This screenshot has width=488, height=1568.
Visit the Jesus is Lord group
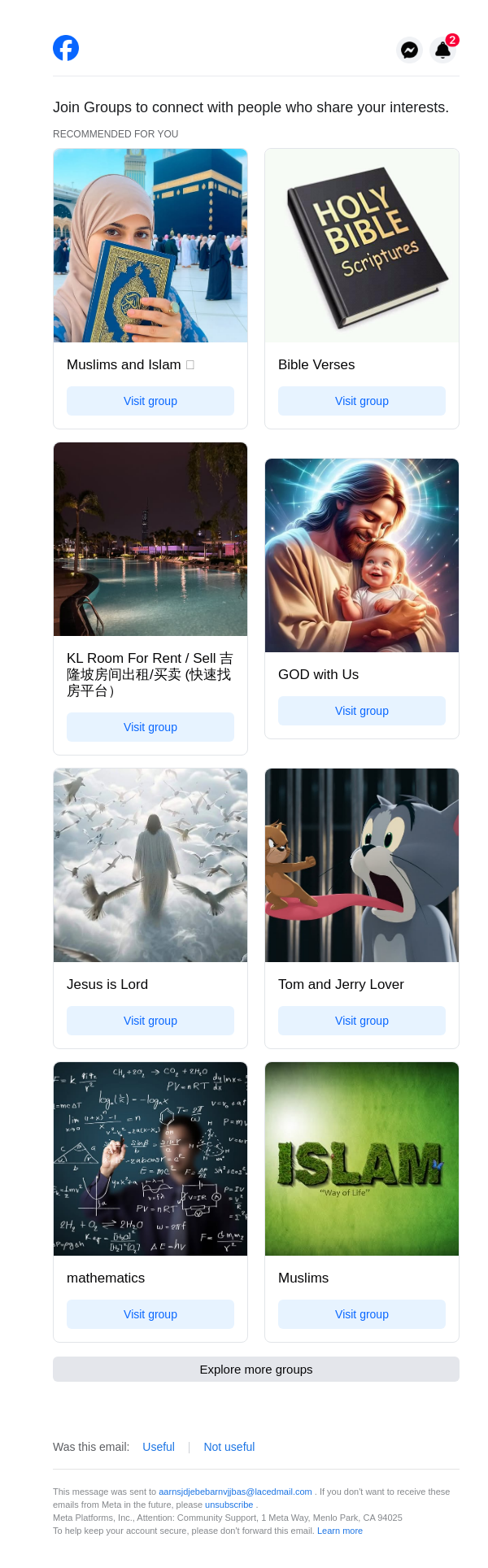click(150, 1021)
